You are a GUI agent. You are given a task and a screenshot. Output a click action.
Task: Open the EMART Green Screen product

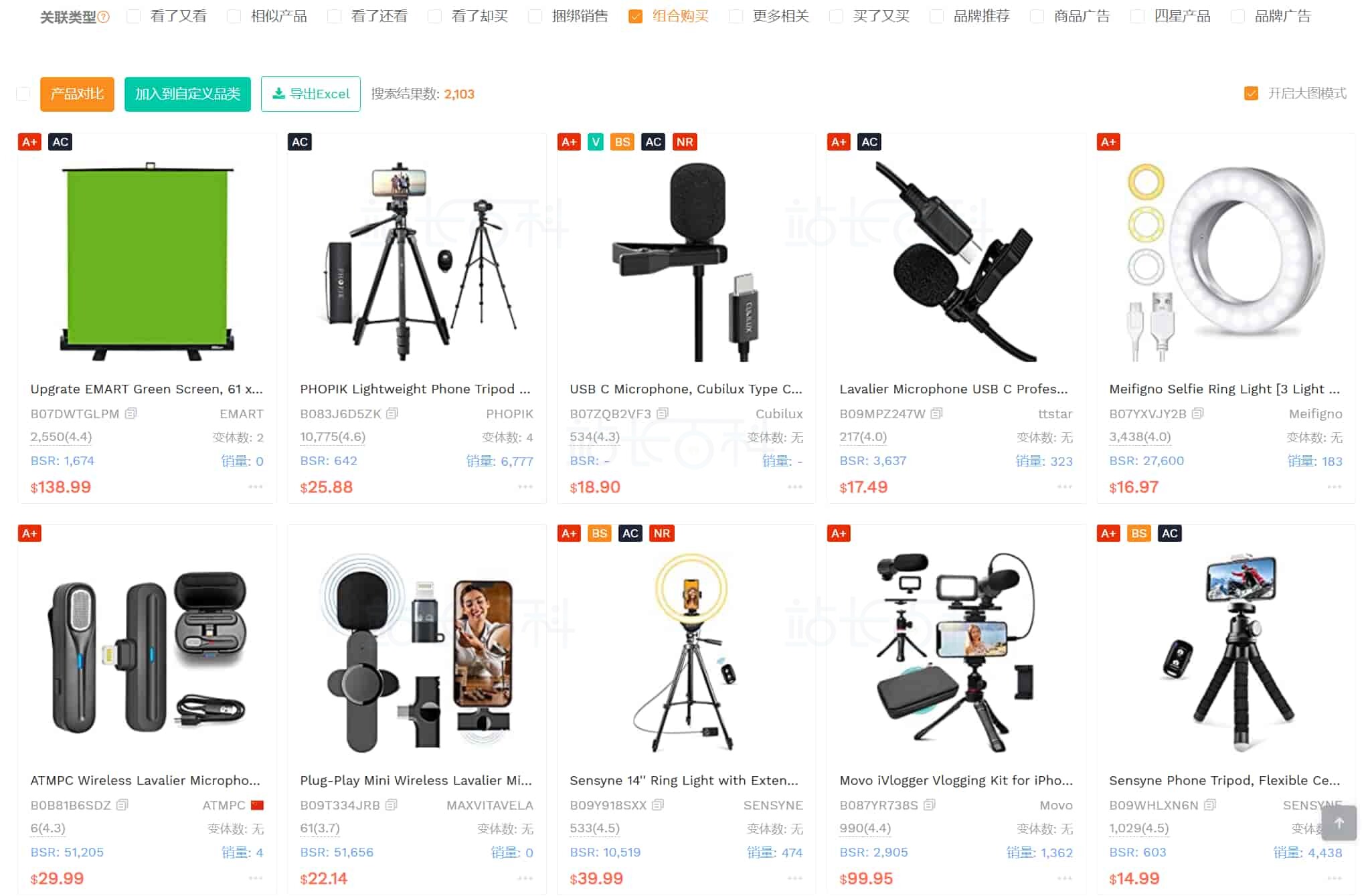point(147,389)
